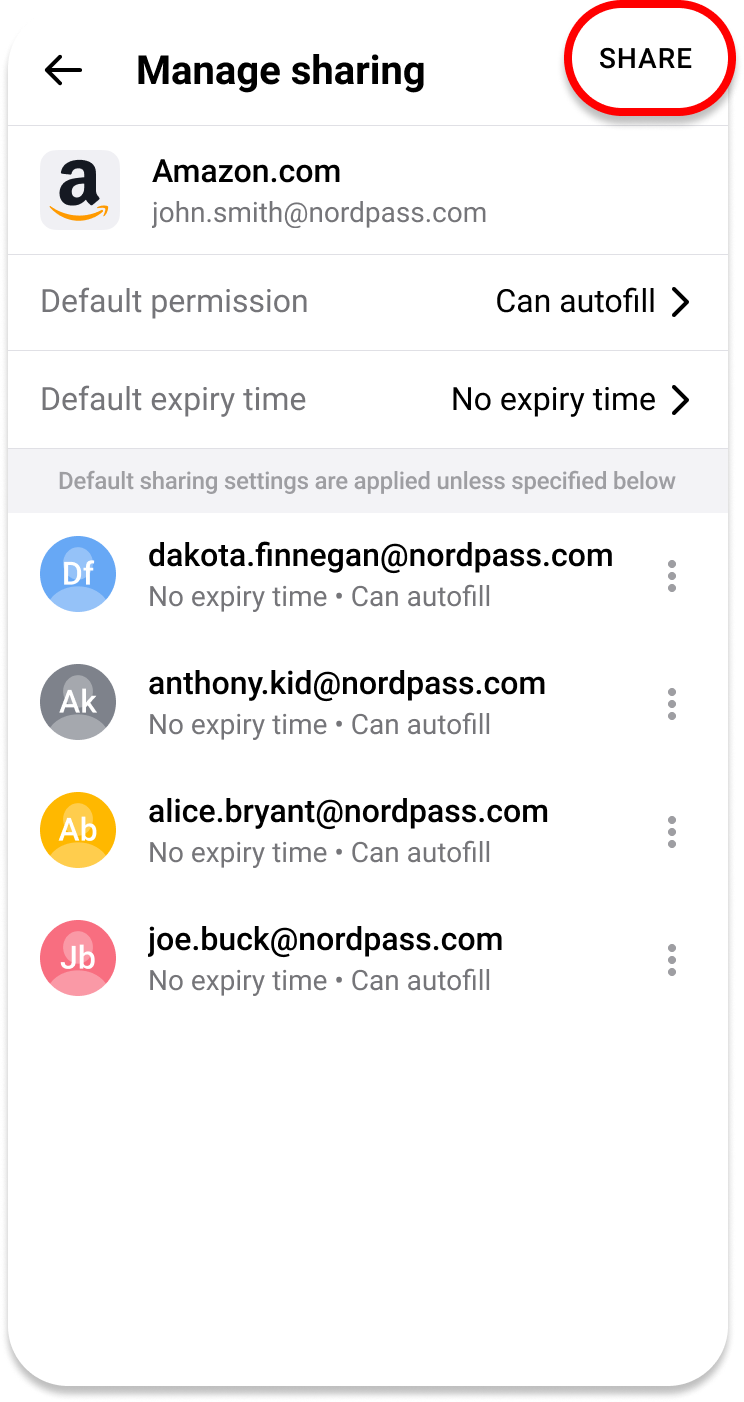The width and height of the screenshot is (744, 1402).
Task: Open Default permission setting
Action: pyautogui.click(x=367, y=302)
